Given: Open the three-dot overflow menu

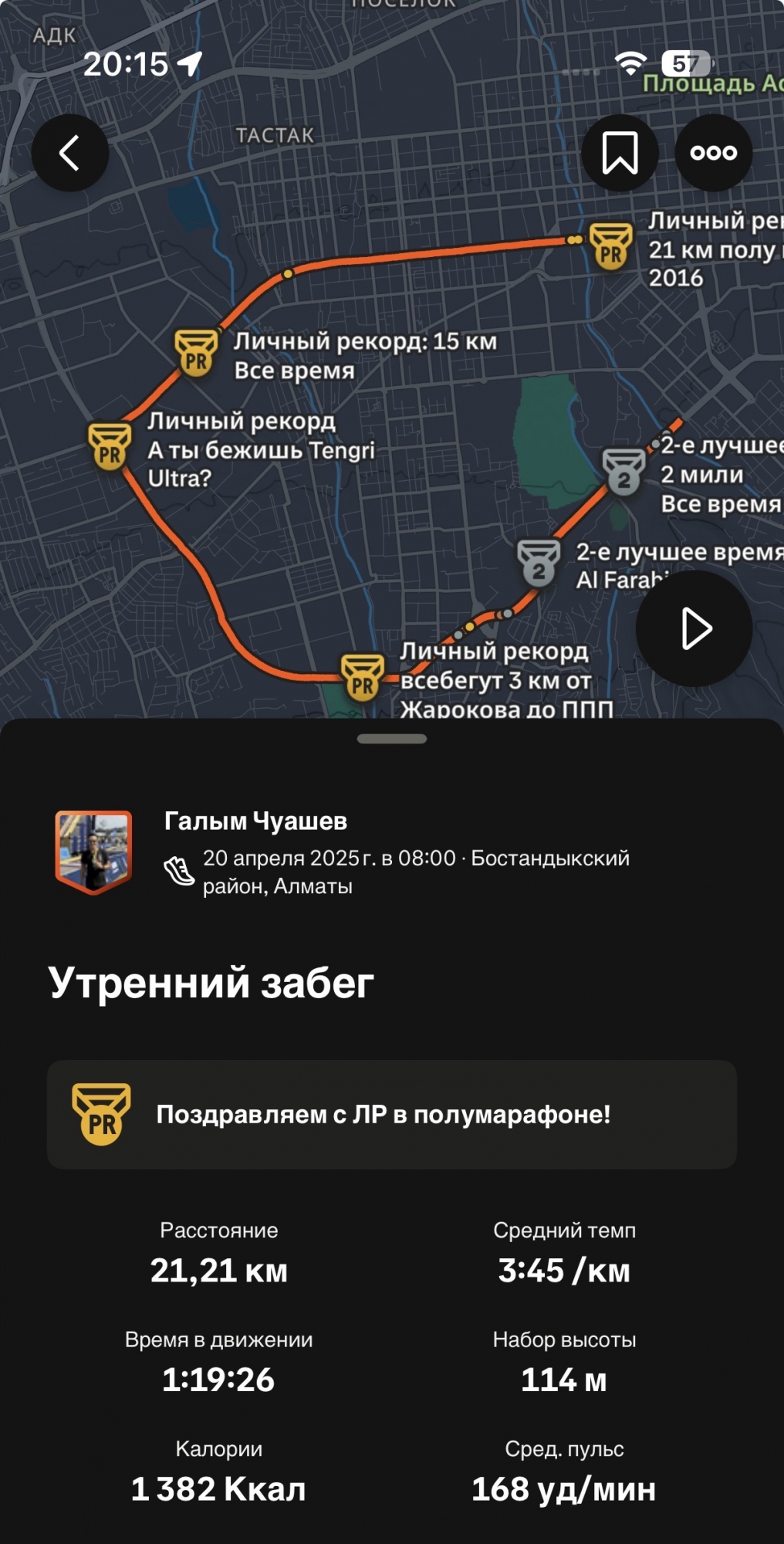Looking at the screenshot, I should pyautogui.click(x=713, y=153).
